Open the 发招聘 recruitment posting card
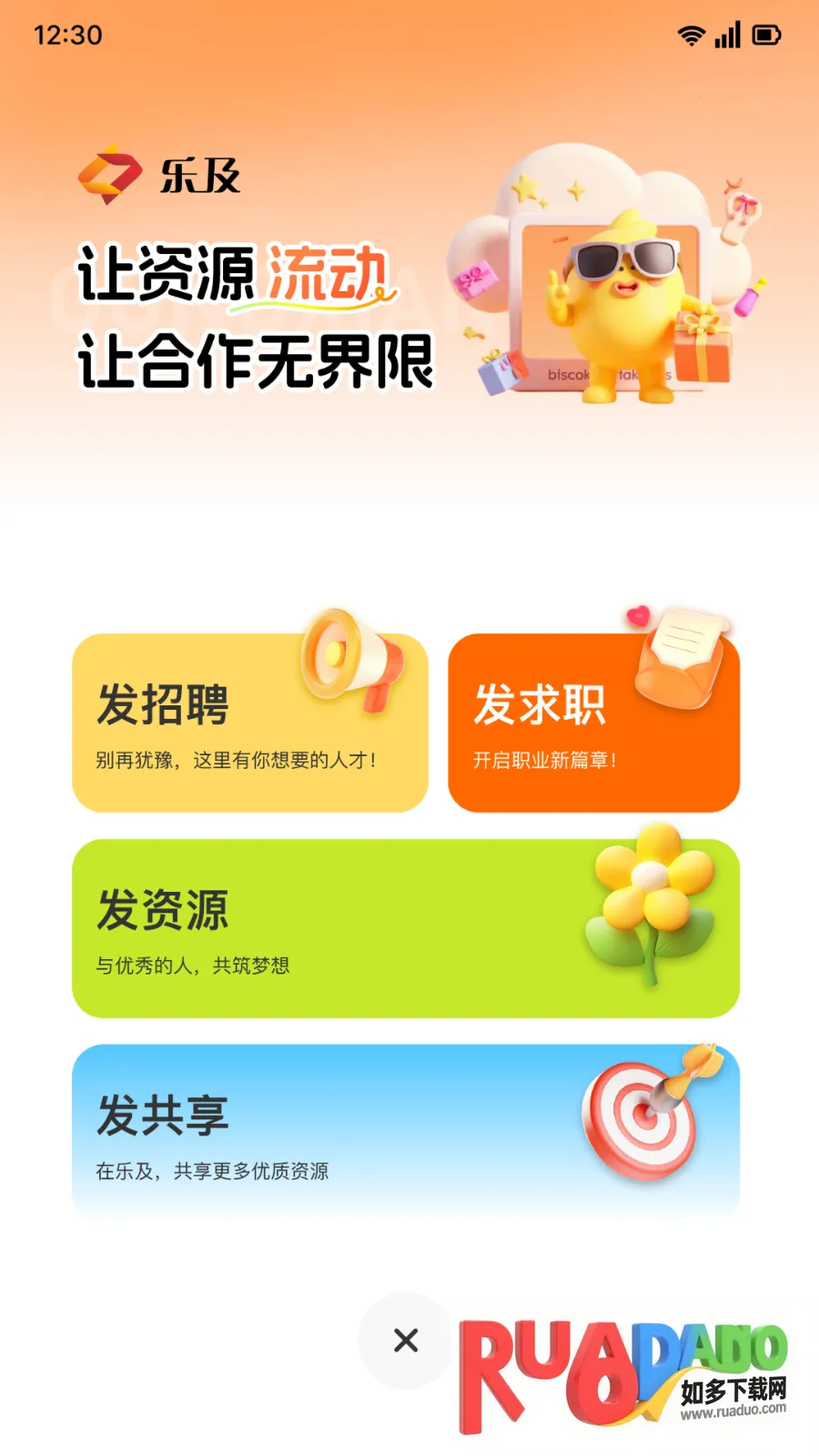 pyautogui.click(x=249, y=723)
